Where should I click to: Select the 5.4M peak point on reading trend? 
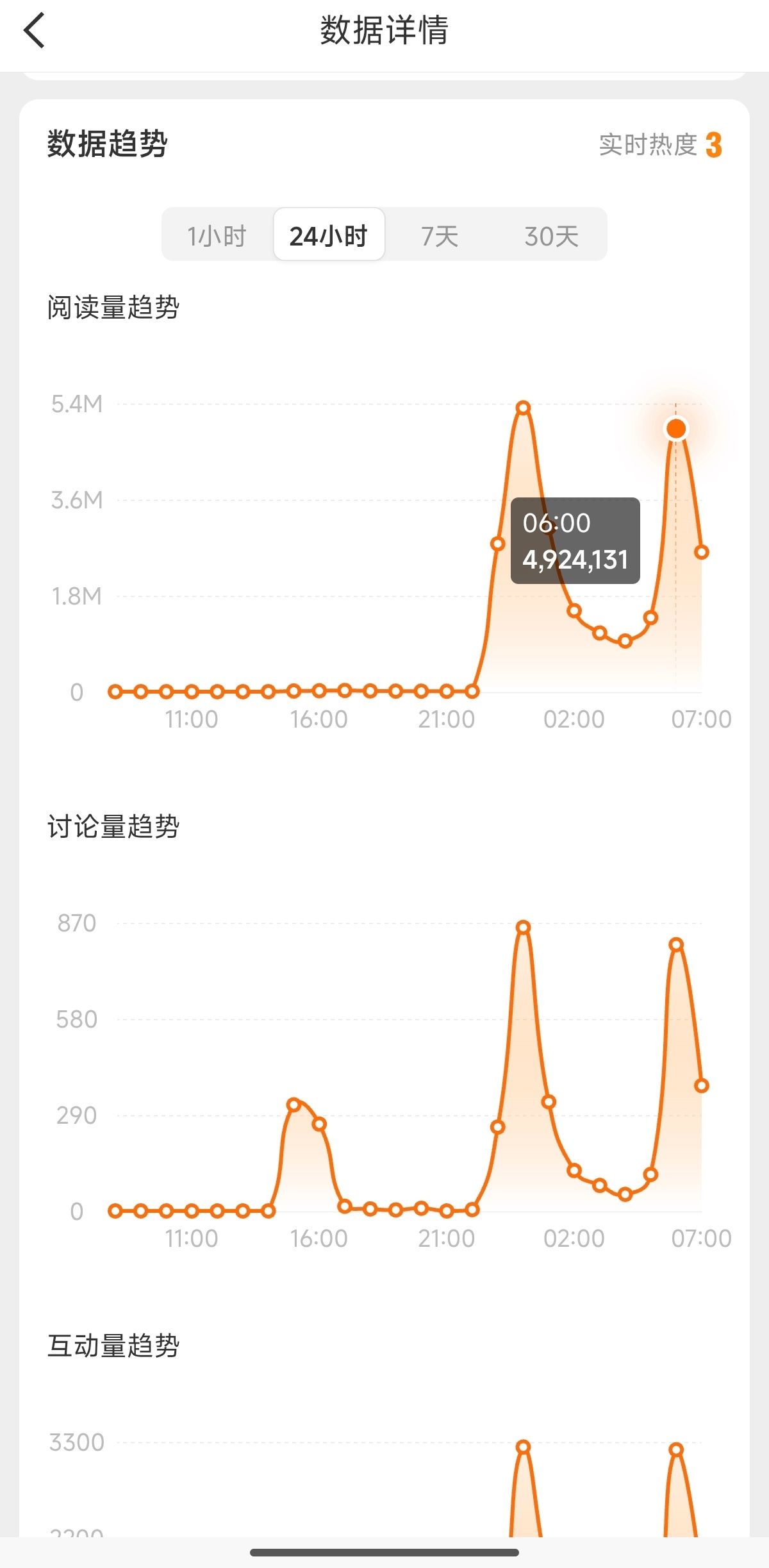(523, 406)
